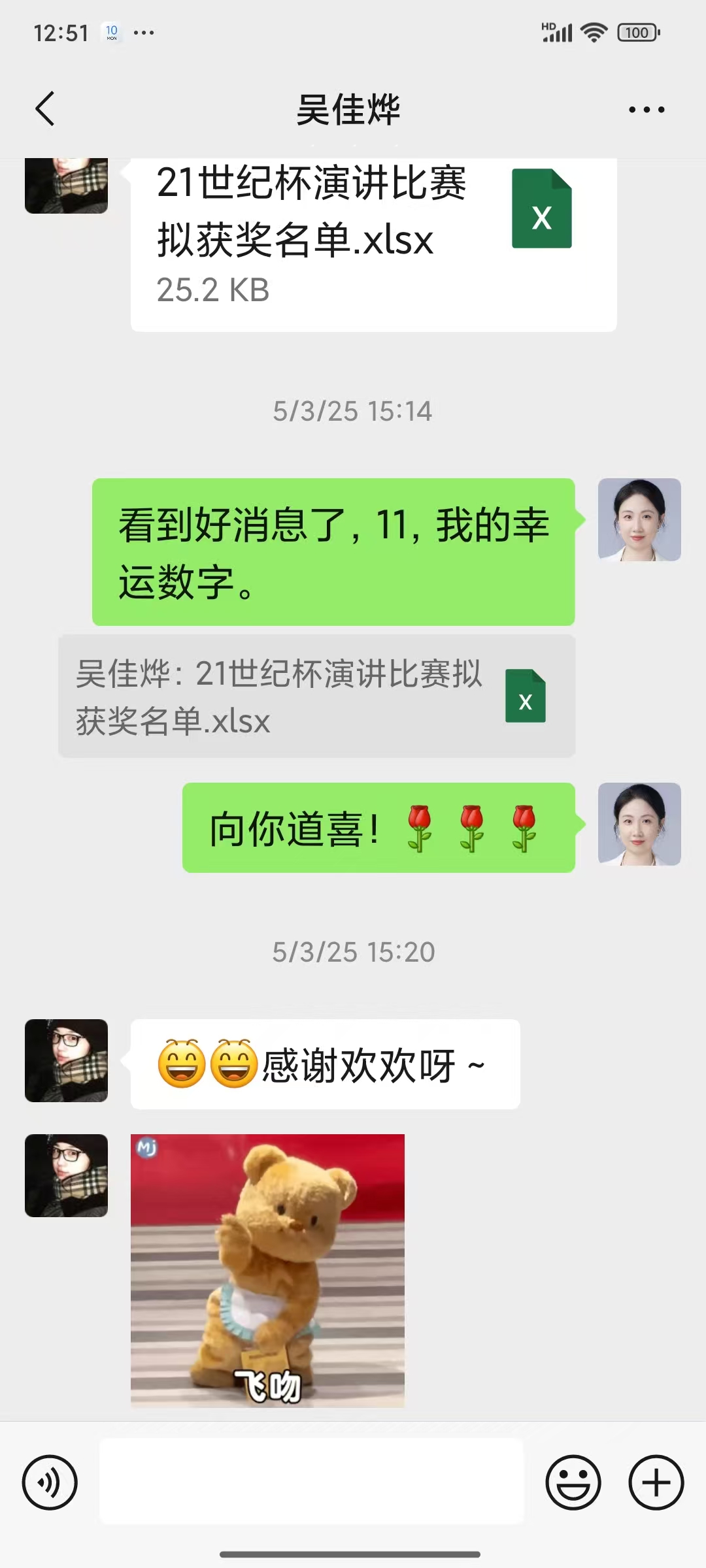Go back from the chat
Screen dimensions: 706x1568
(44, 108)
